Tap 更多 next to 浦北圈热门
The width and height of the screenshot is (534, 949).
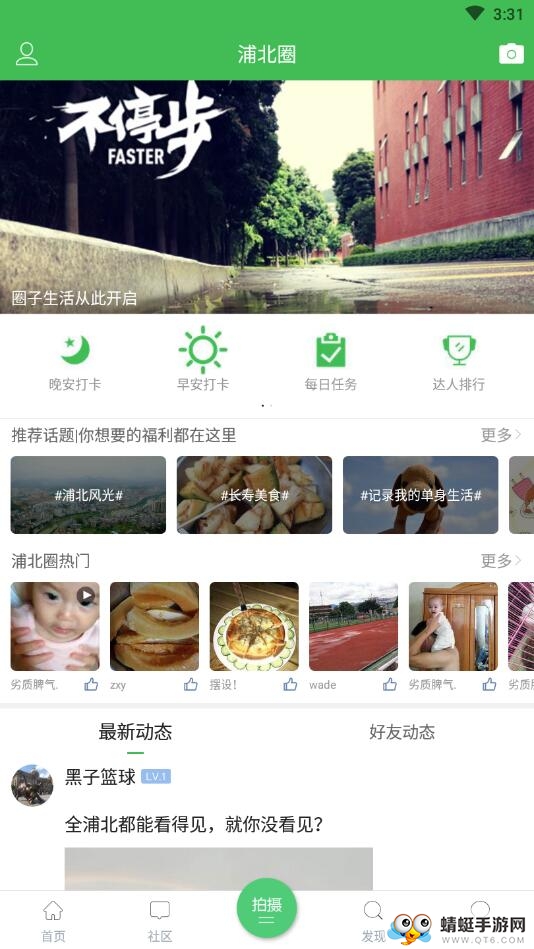pos(501,560)
